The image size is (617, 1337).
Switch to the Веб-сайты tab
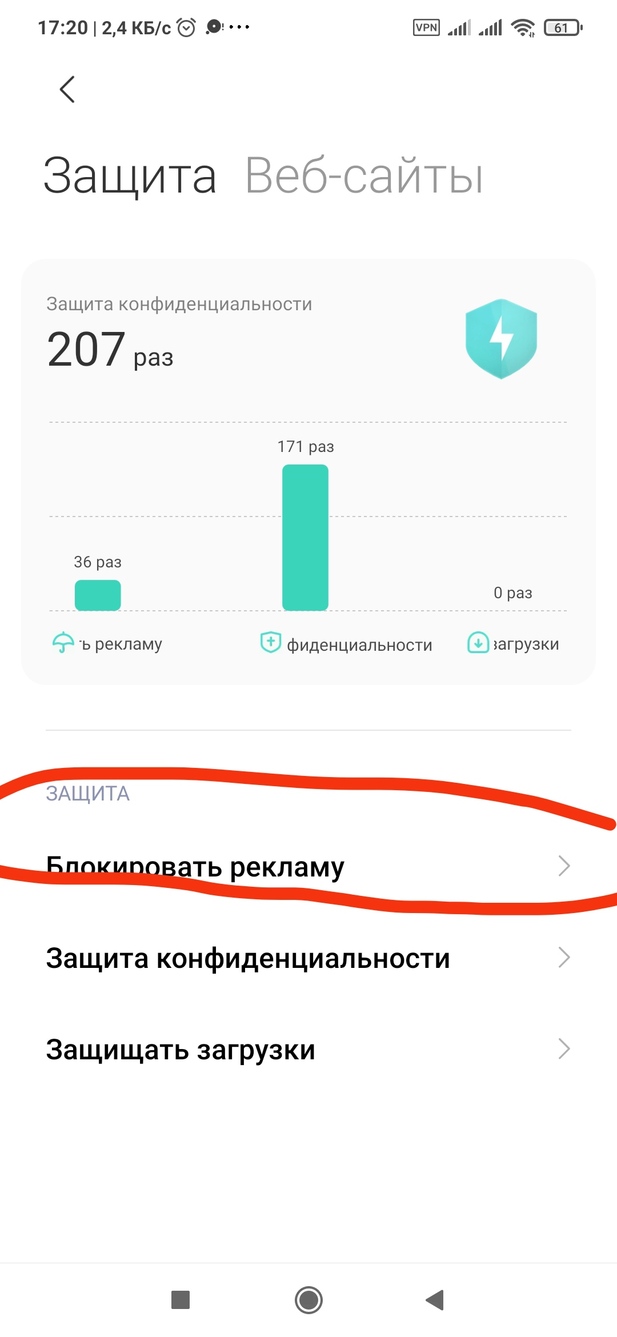pyautogui.click(x=364, y=177)
